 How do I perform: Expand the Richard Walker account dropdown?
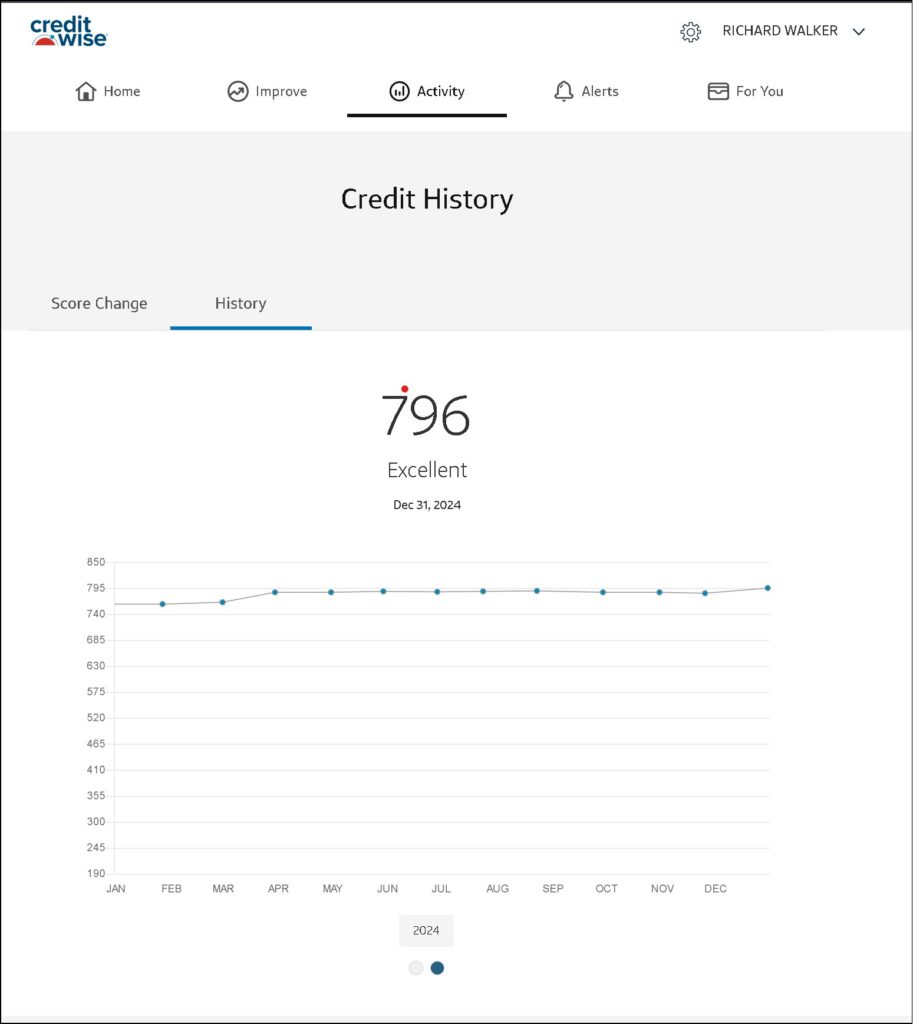(858, 32)
